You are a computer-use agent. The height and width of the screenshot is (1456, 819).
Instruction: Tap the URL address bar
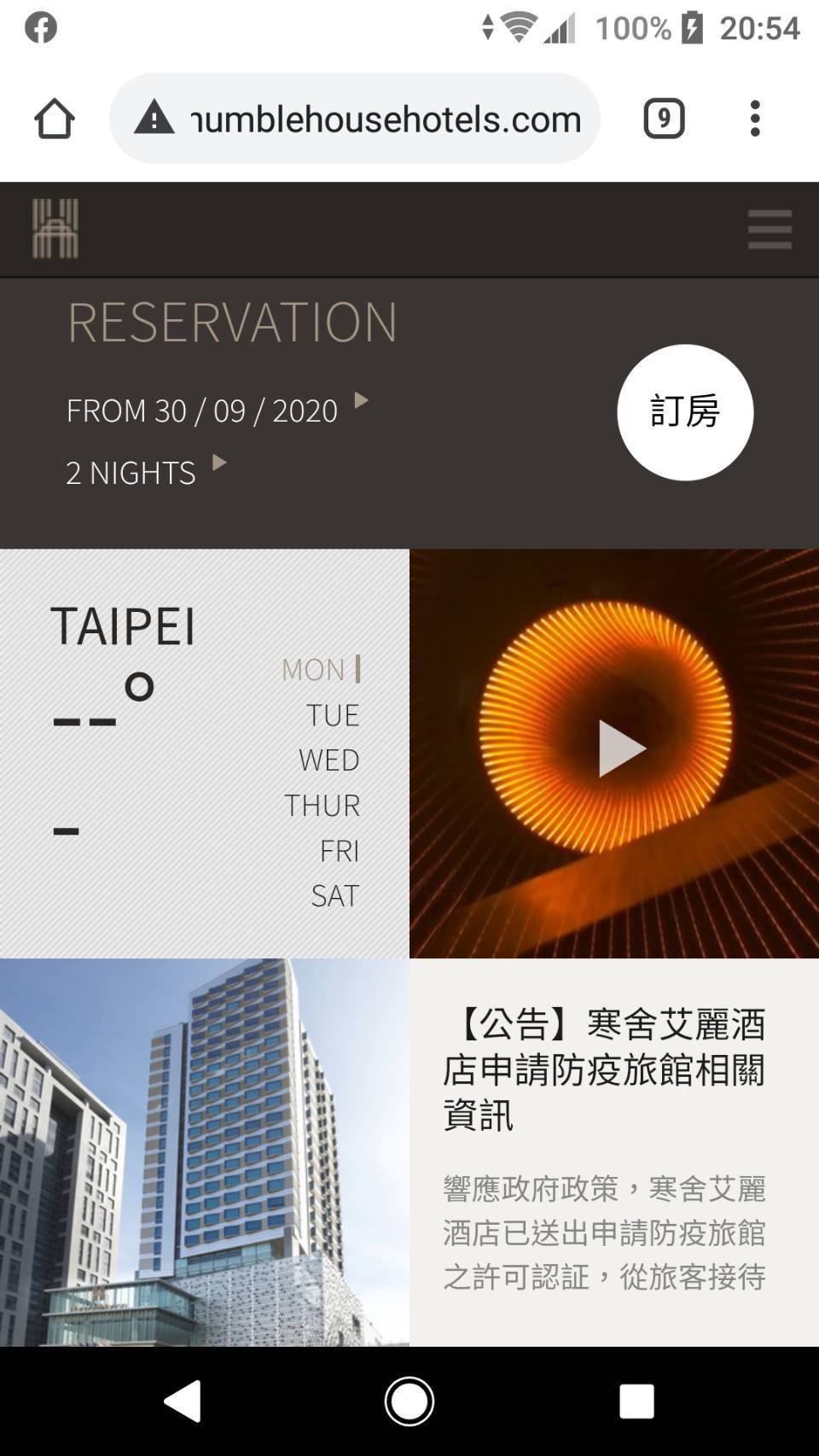click(x=355, y=119)
